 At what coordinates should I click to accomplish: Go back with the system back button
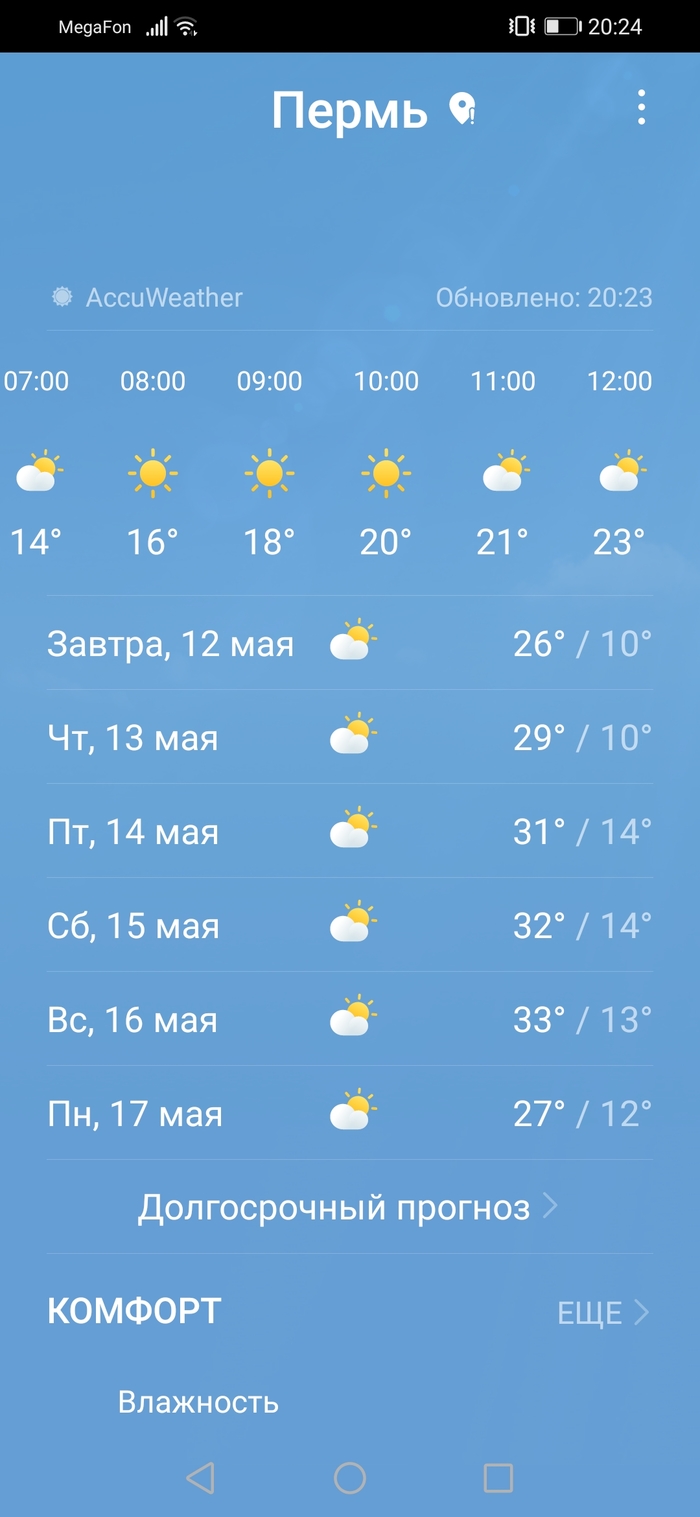pos(201,1477)
